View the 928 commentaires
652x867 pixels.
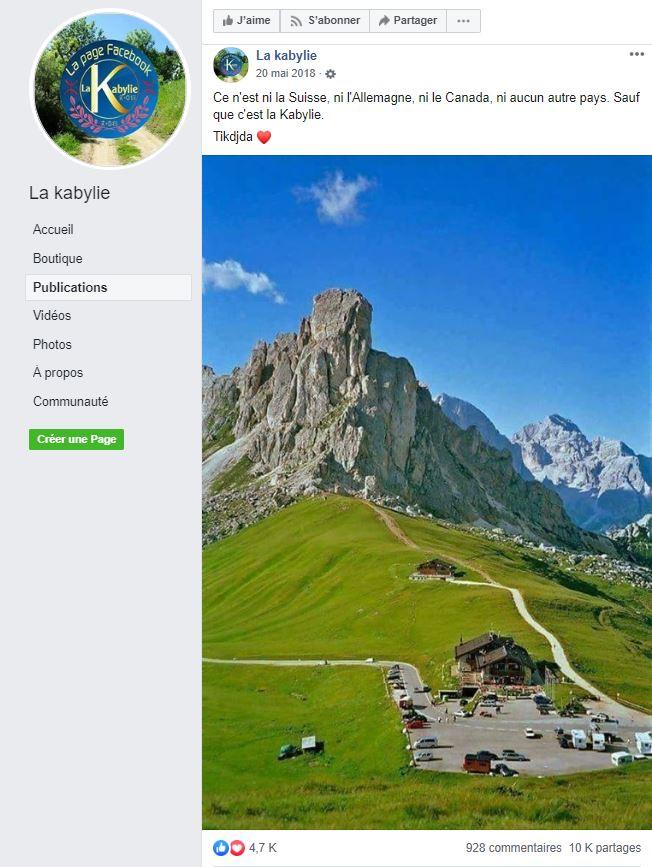pos(513,847)
